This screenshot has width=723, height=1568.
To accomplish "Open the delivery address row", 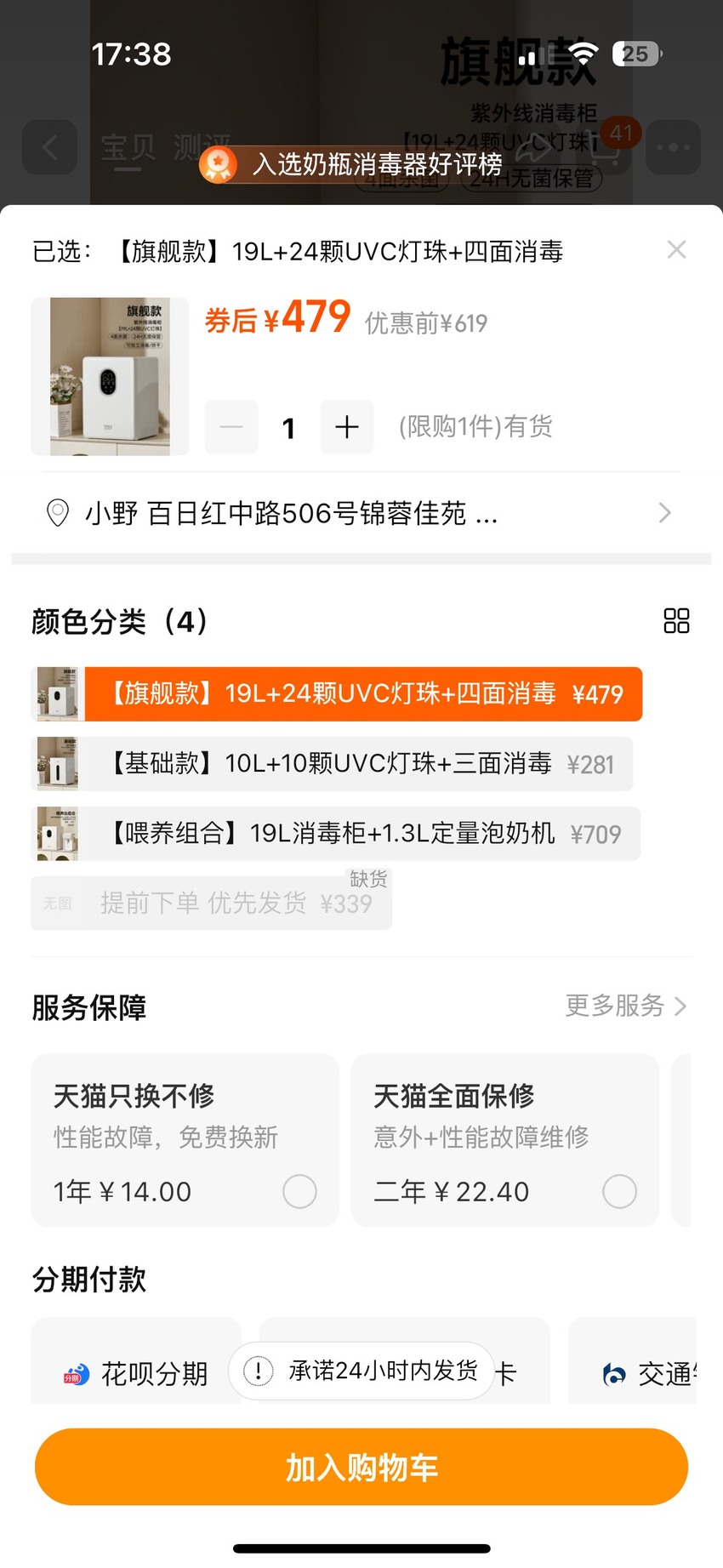I will (361, 513).
